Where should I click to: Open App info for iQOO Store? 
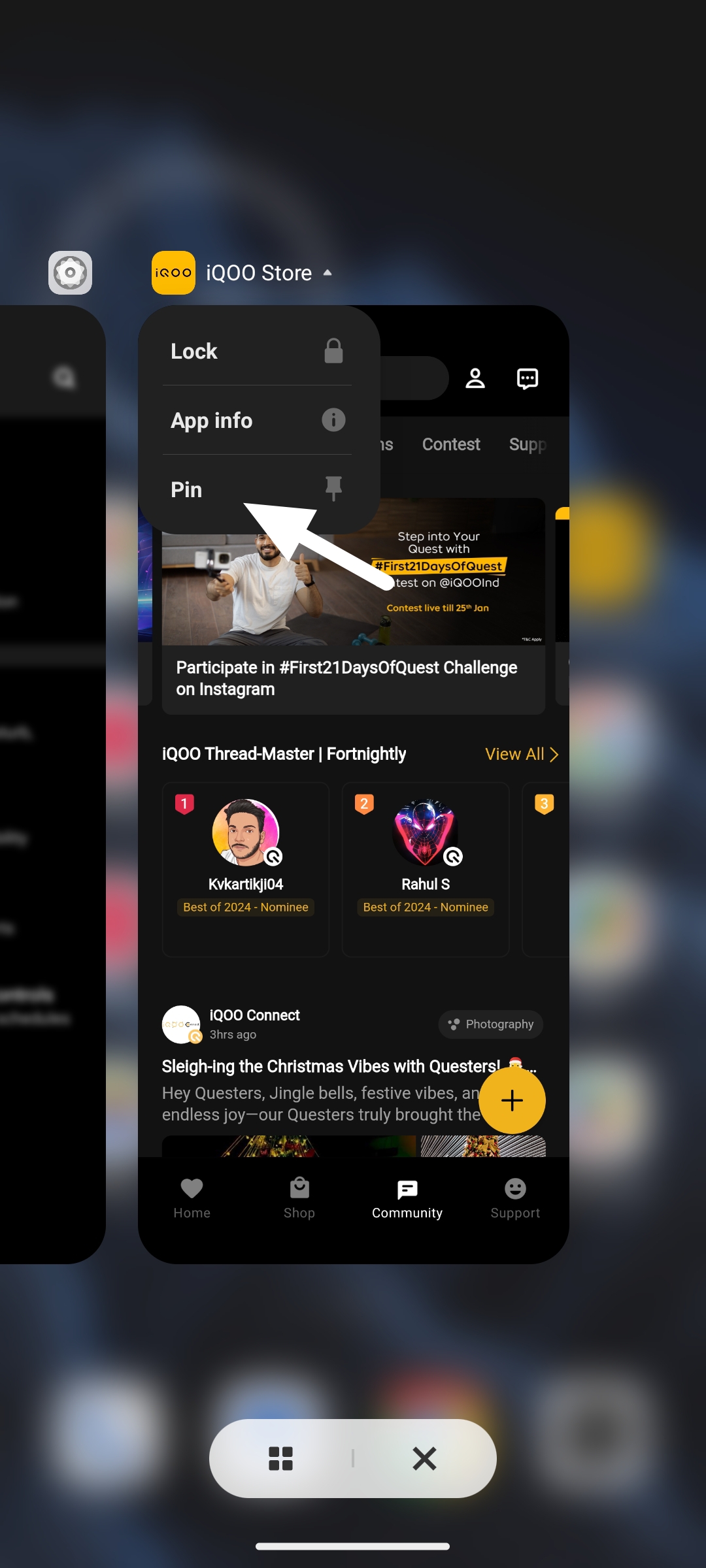pos(257,421)
